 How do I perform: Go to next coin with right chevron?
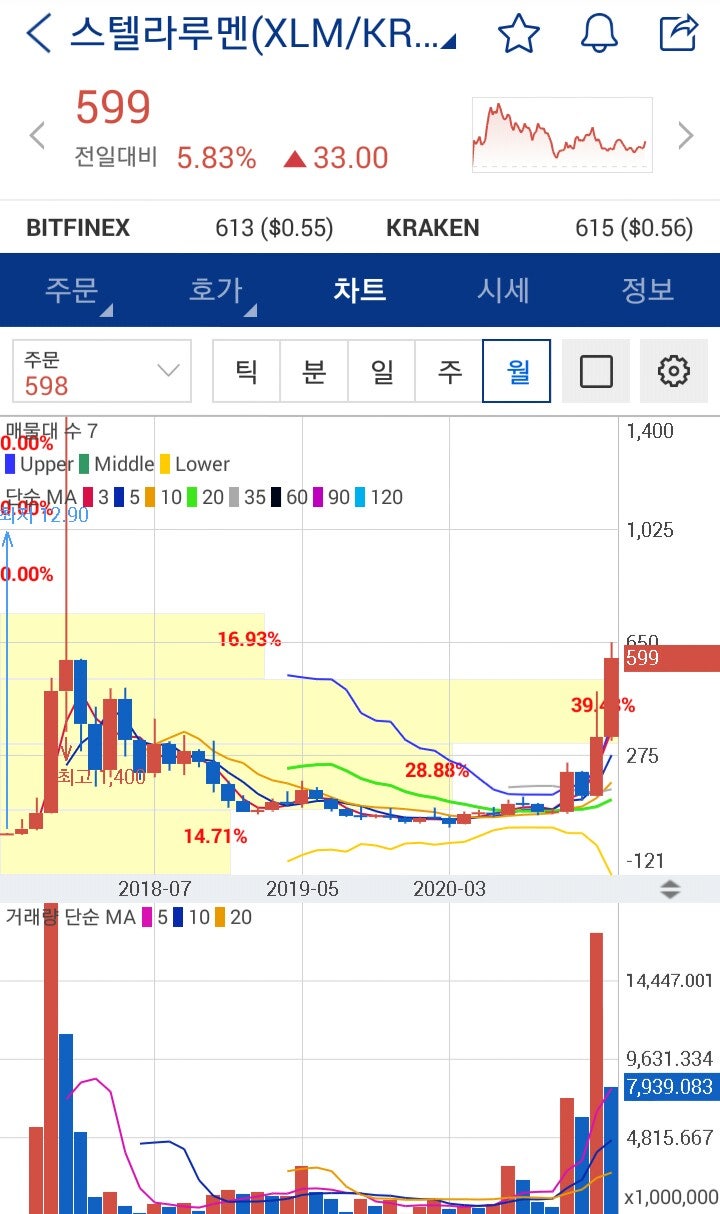[686, 135]
